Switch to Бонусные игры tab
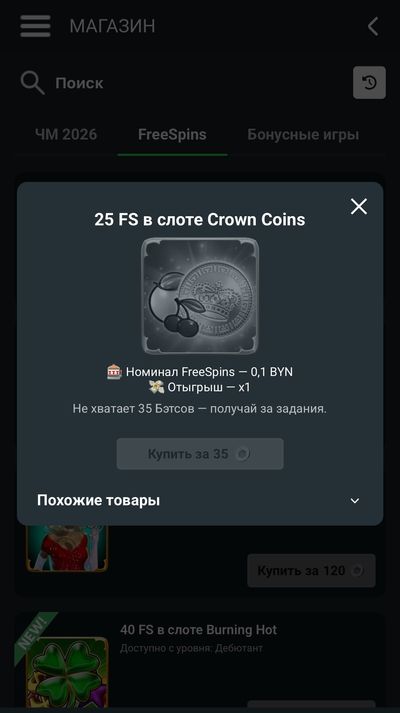This screenshot has height=713, width=400. (303, 135)
